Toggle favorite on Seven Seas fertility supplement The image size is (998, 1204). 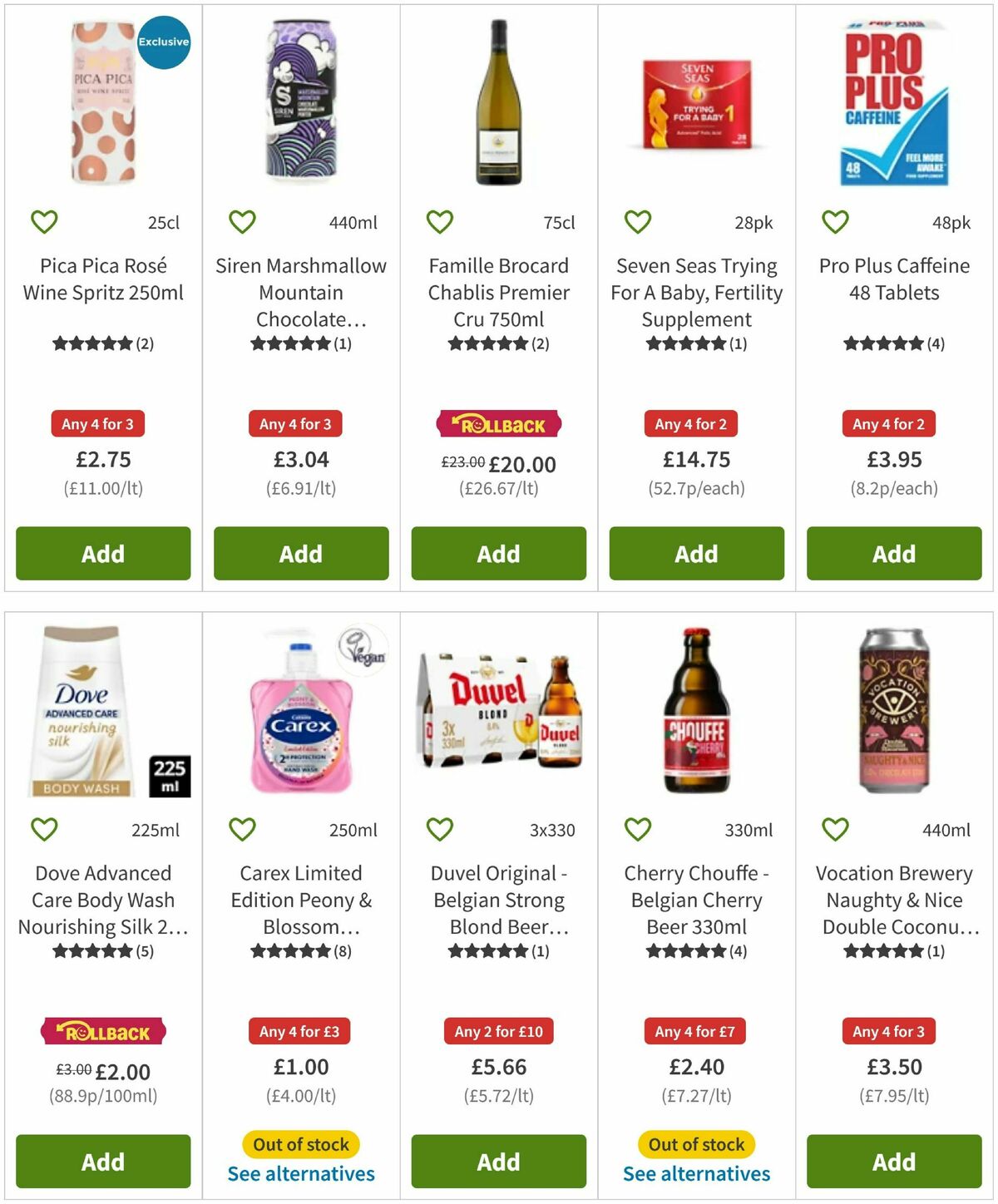636,221
